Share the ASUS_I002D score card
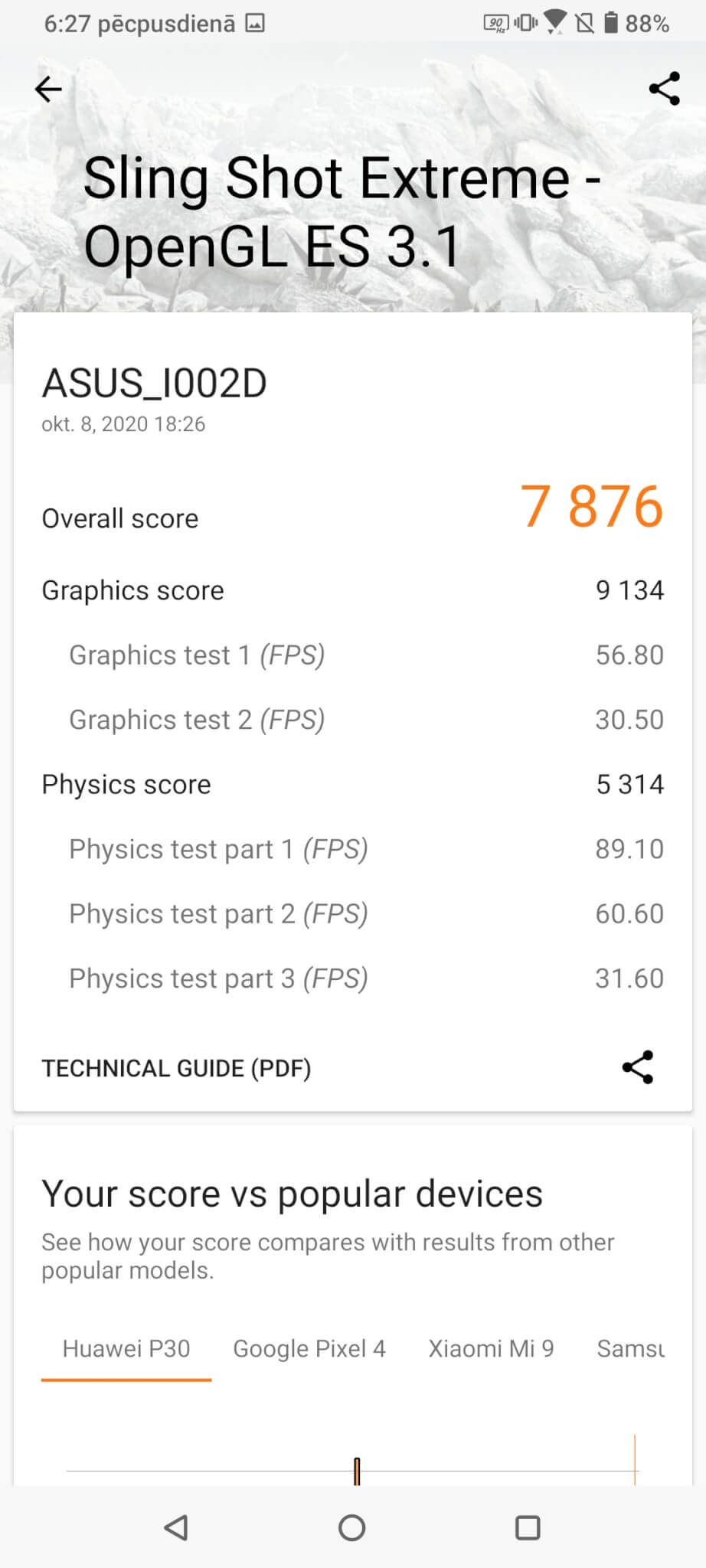The height and width of the screenshot is (1568, 706). pyautogui.click(x=637, y=1067)
